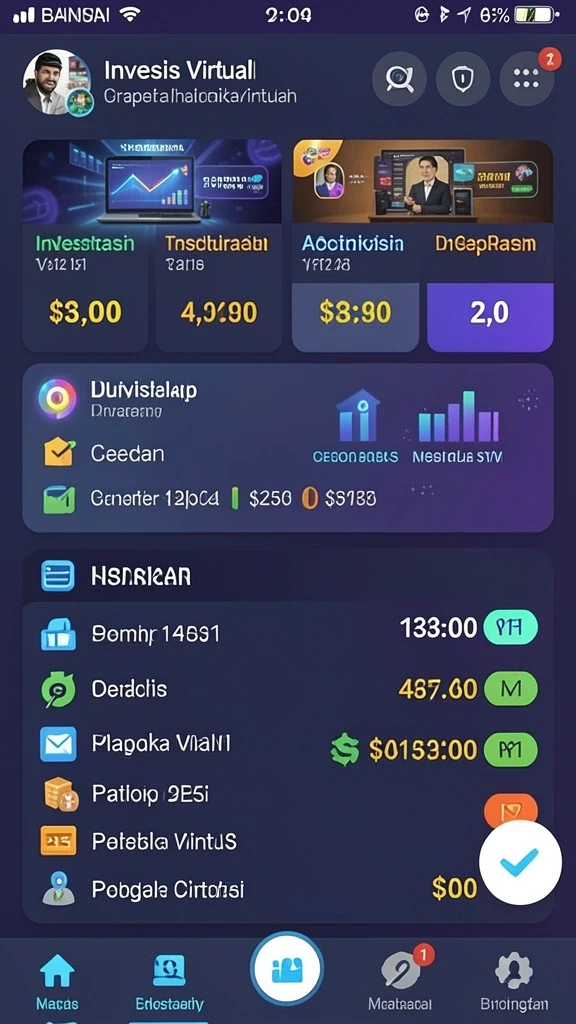Open the grid menu with badge

pyautogui.click(x=527, y=79)
